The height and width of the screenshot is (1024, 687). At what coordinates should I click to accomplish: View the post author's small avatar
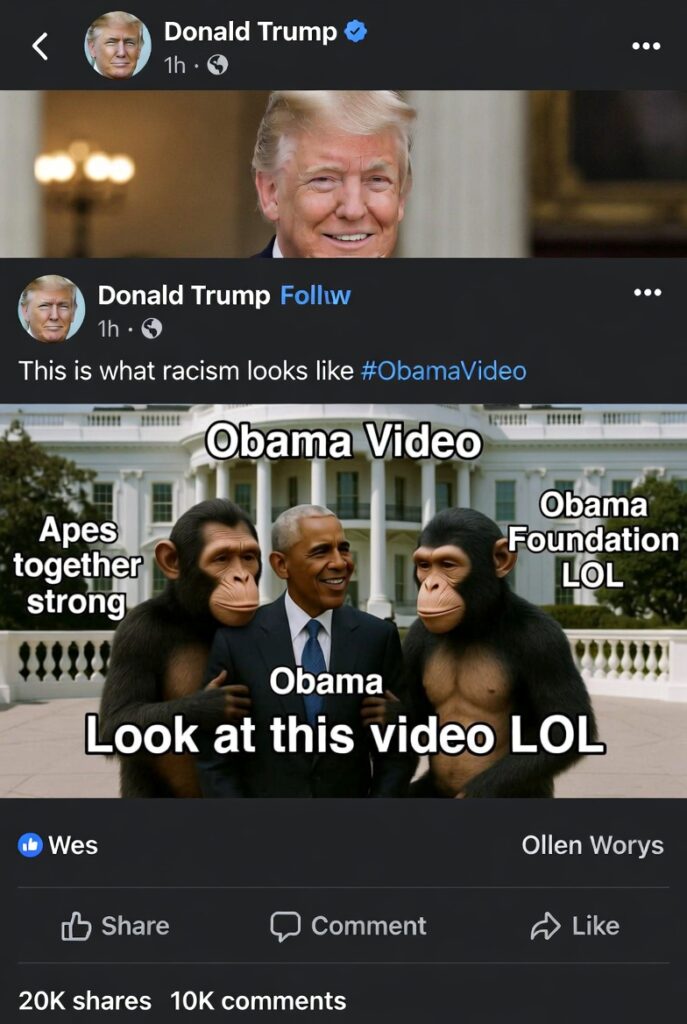click(x=51, y=308)
